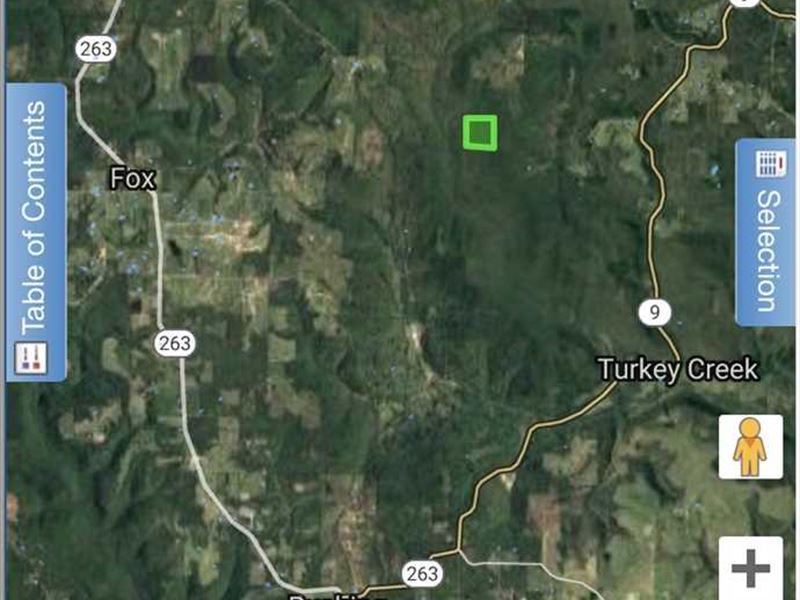Open the Table of Contents panel
The image size is (800, 600).
pos(36,232)
